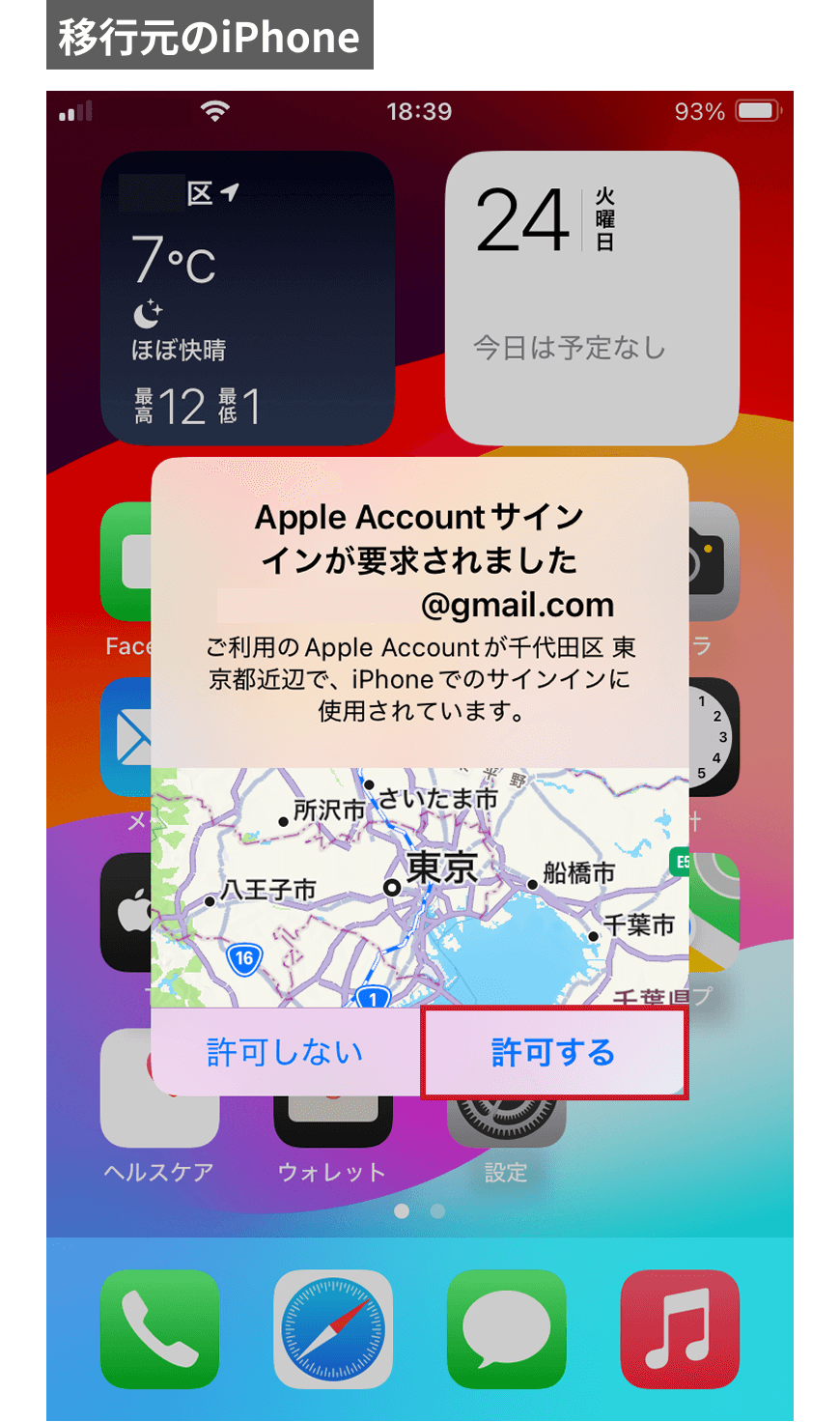The width and height of the screenshot is (840, 1422).
Task: Allow the Apple Account sign-in request
Action: point(554,1052)
